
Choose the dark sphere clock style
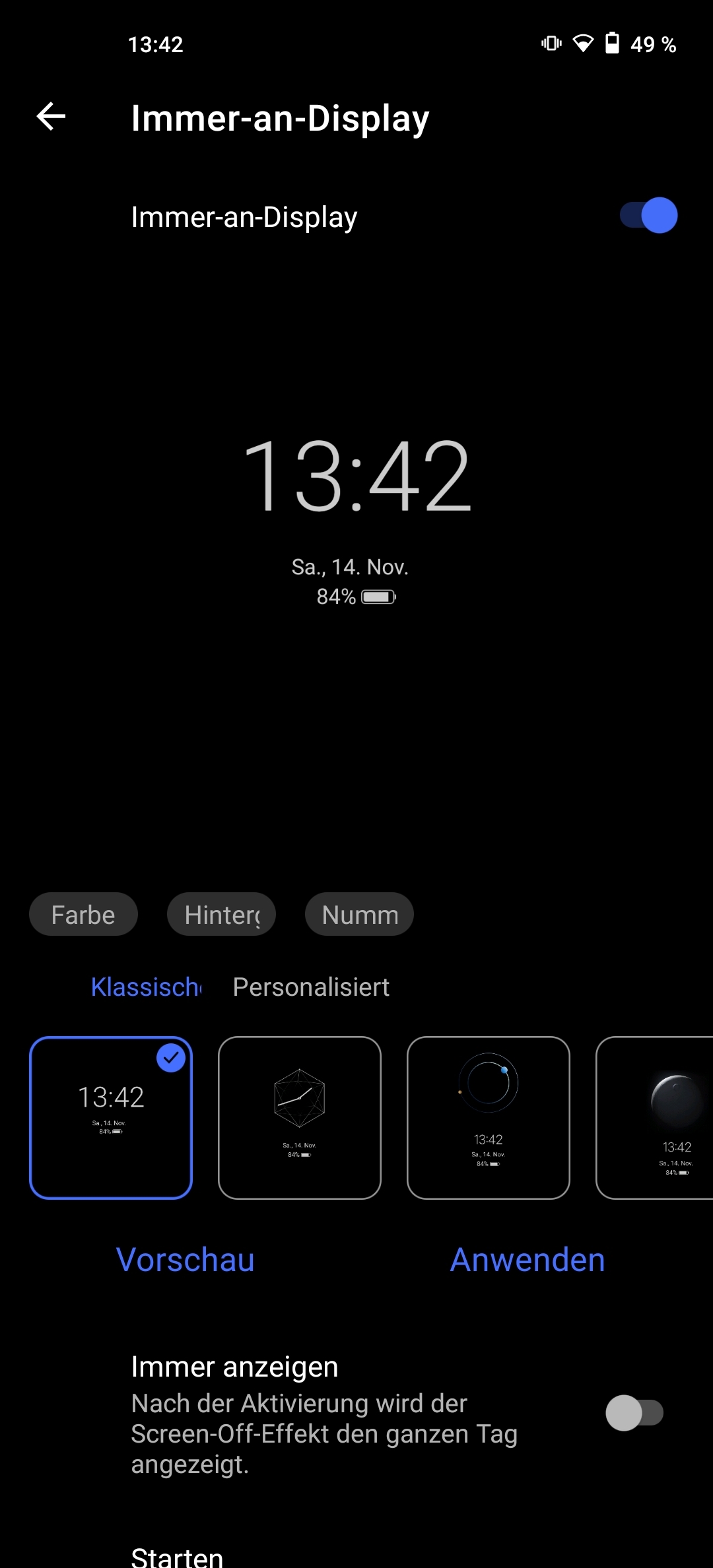tap(654, 1117)
